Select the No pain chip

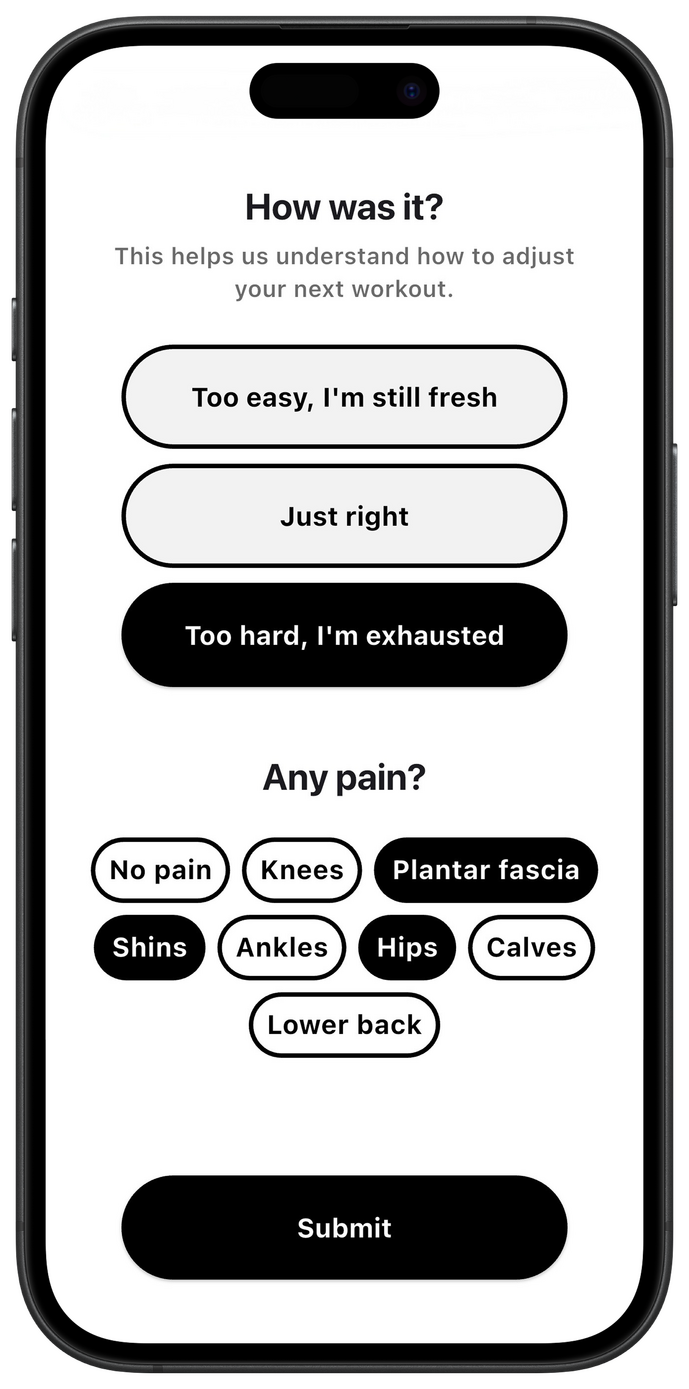coord(160,870)
